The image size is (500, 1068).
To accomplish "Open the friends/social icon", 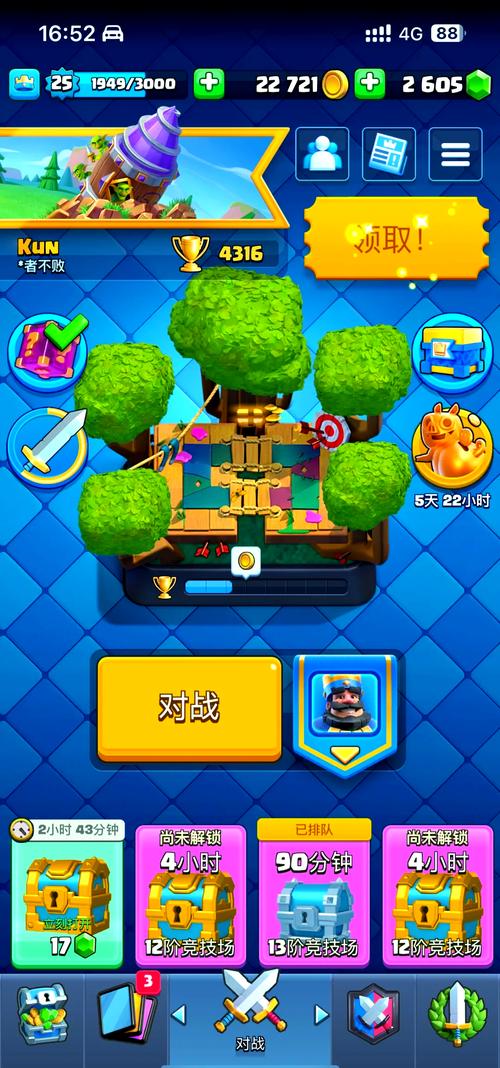I will (x=322, y=154).
